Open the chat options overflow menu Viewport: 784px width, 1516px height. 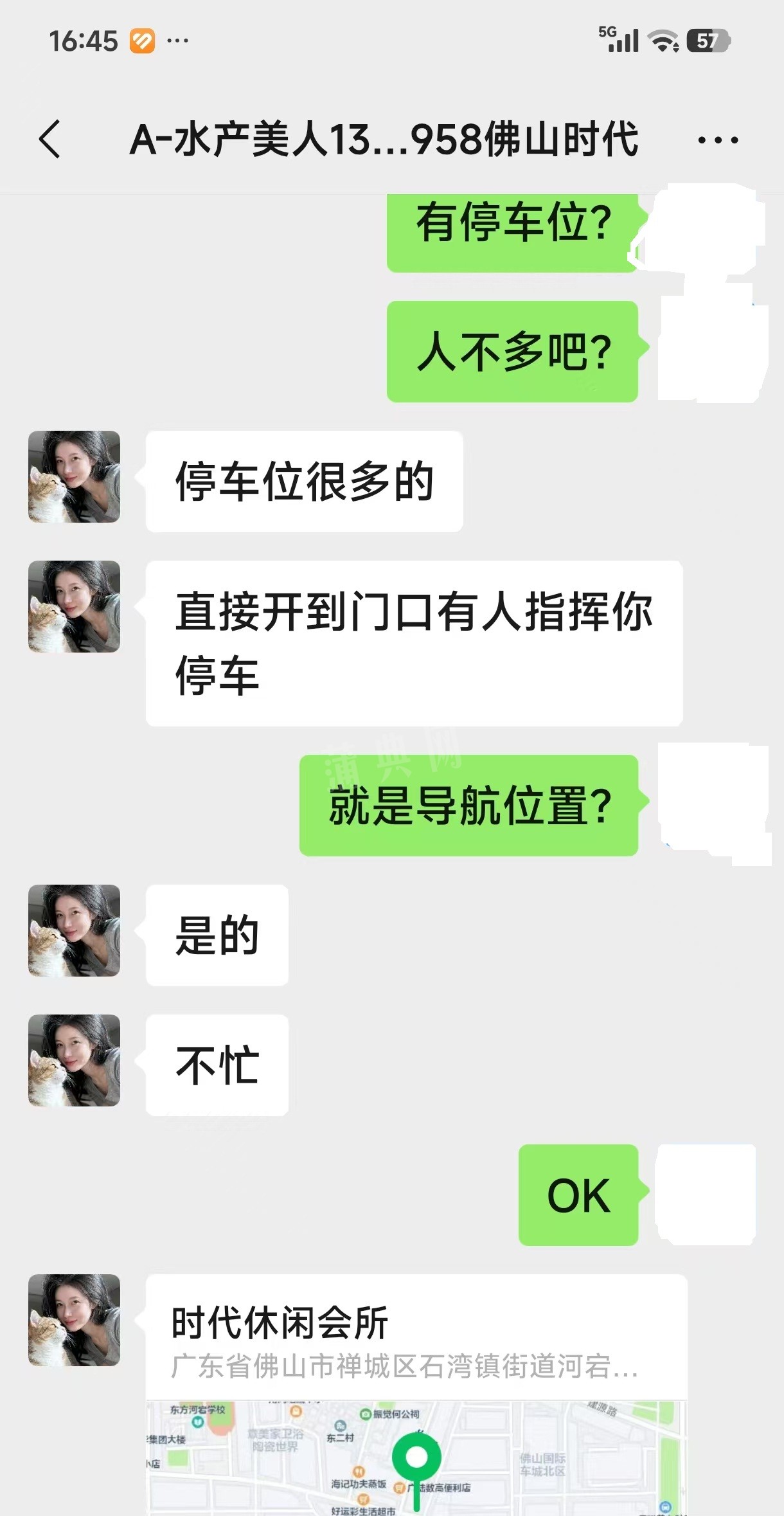pos(718,139)
